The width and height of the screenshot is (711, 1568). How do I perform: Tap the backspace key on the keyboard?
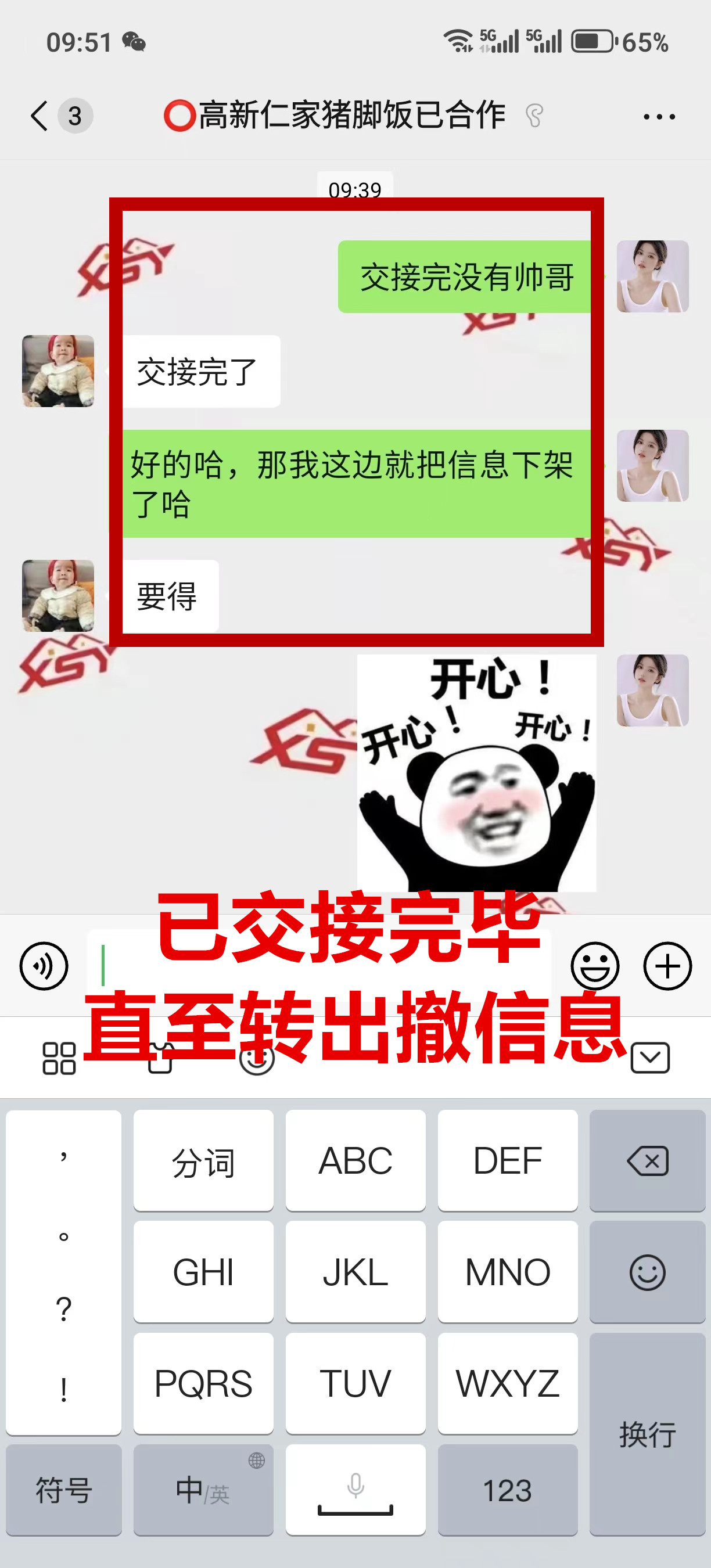pyautogui.click(x=647, y=1161)
